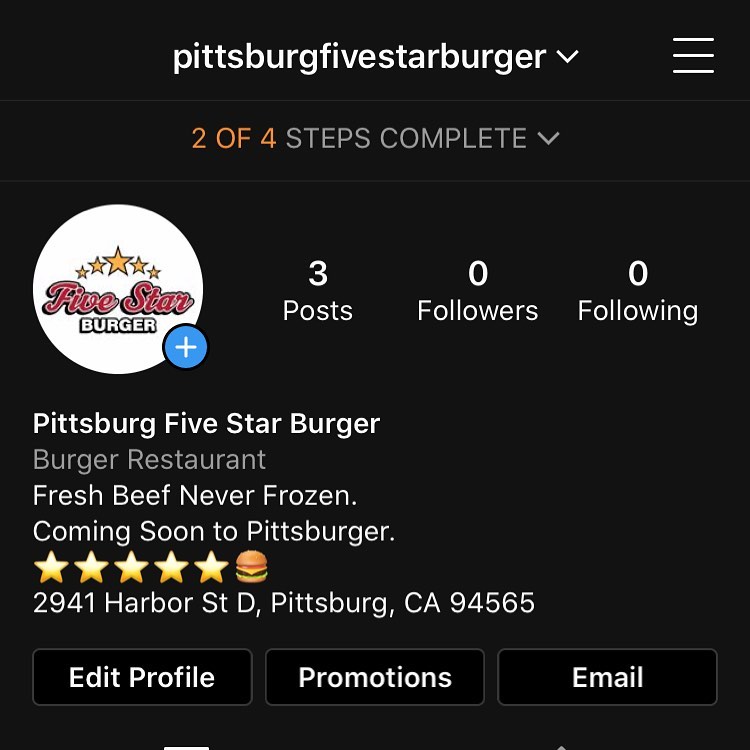Screen dimensions: 750x750
Task: Tap the Edit Profile button
Action: tap(142, 677)
